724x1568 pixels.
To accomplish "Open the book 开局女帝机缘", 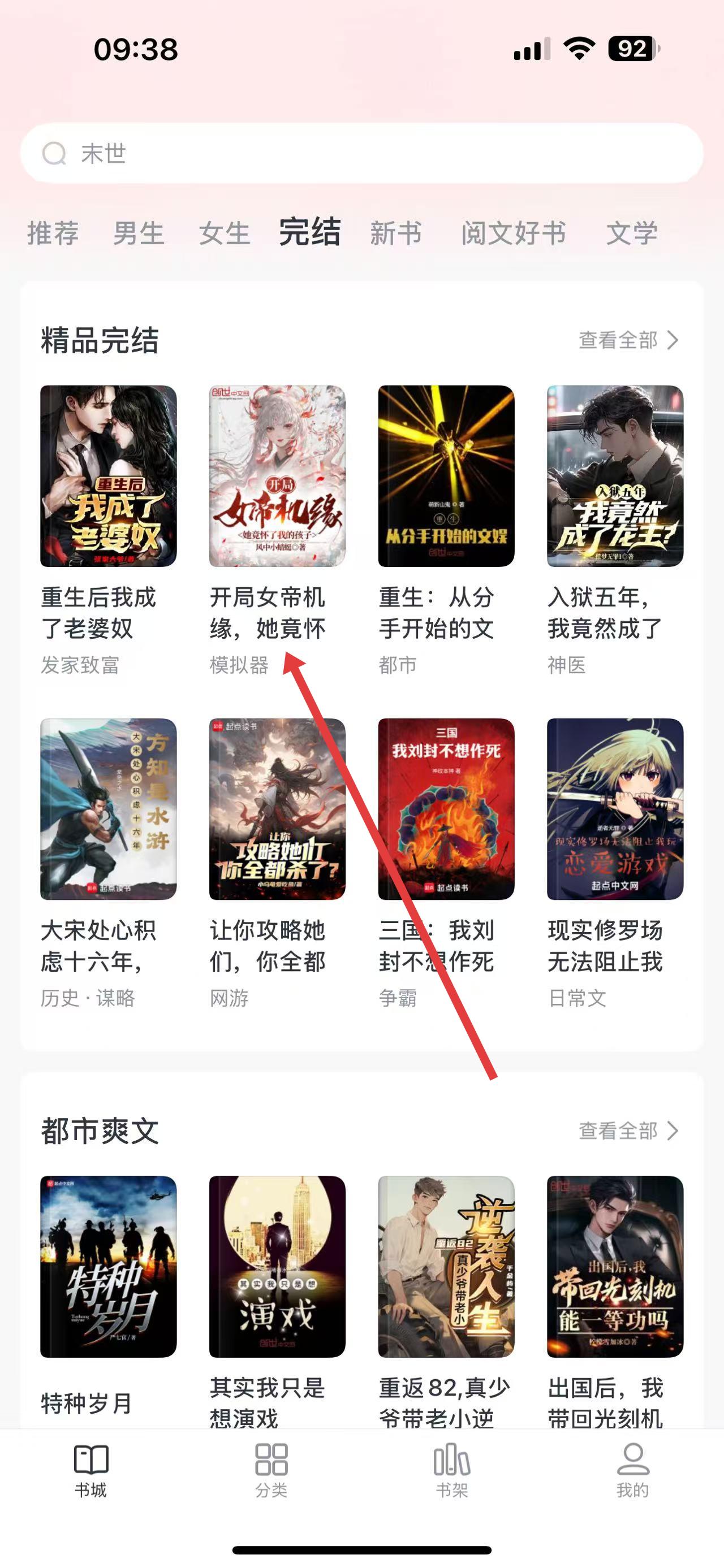I will tap(277, 476).
